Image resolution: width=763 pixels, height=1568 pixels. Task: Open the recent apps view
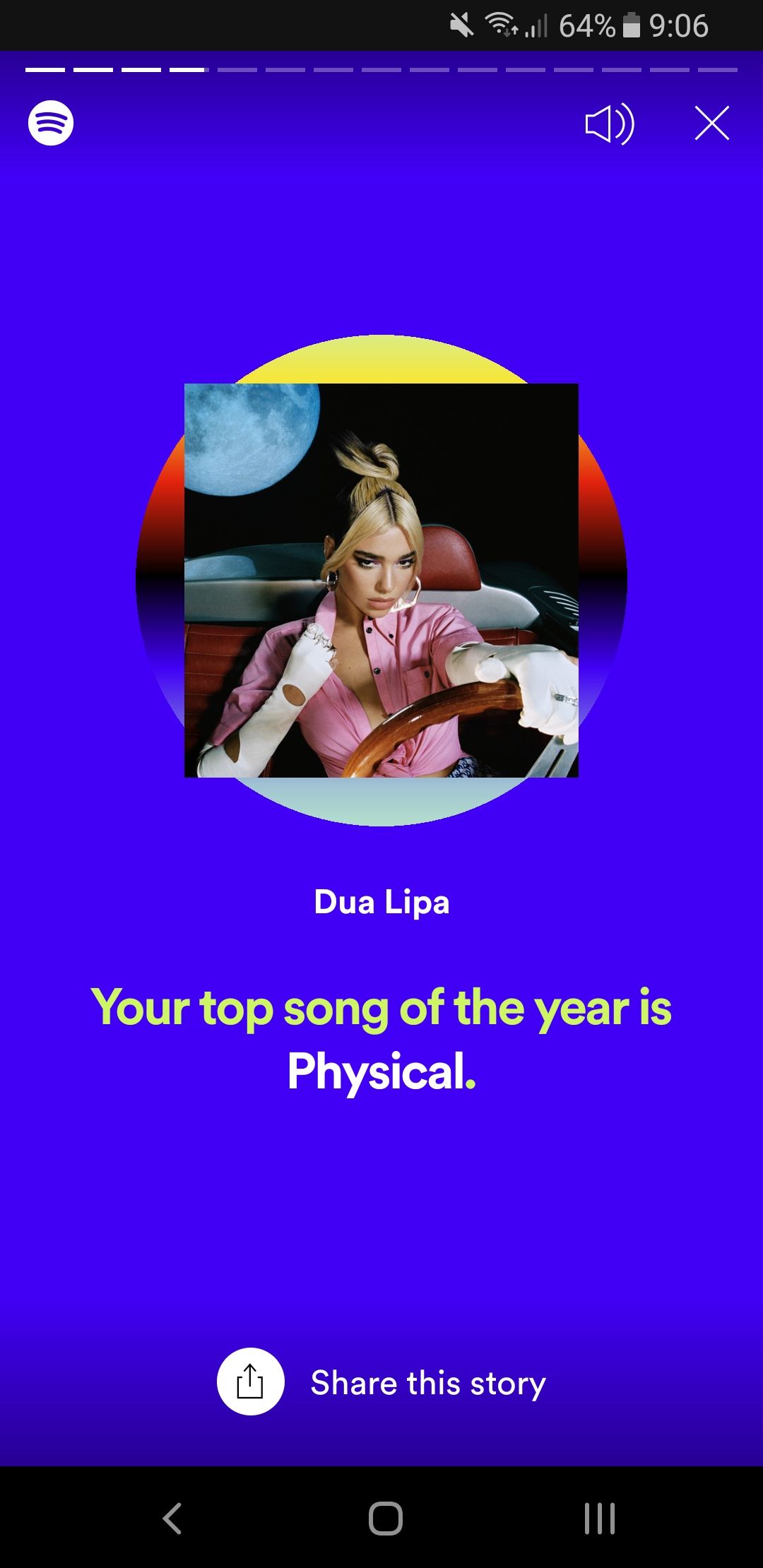pos(599,1518)
